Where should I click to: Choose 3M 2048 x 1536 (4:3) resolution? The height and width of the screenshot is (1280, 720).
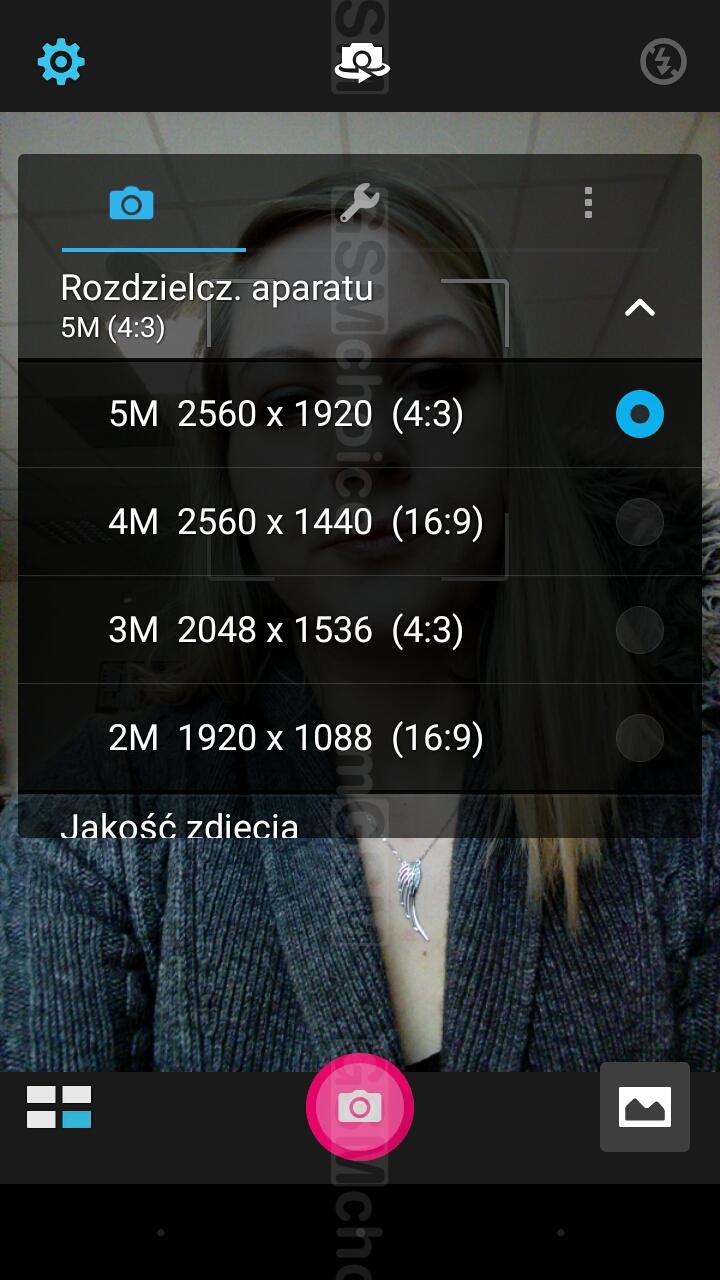point(360,630)
